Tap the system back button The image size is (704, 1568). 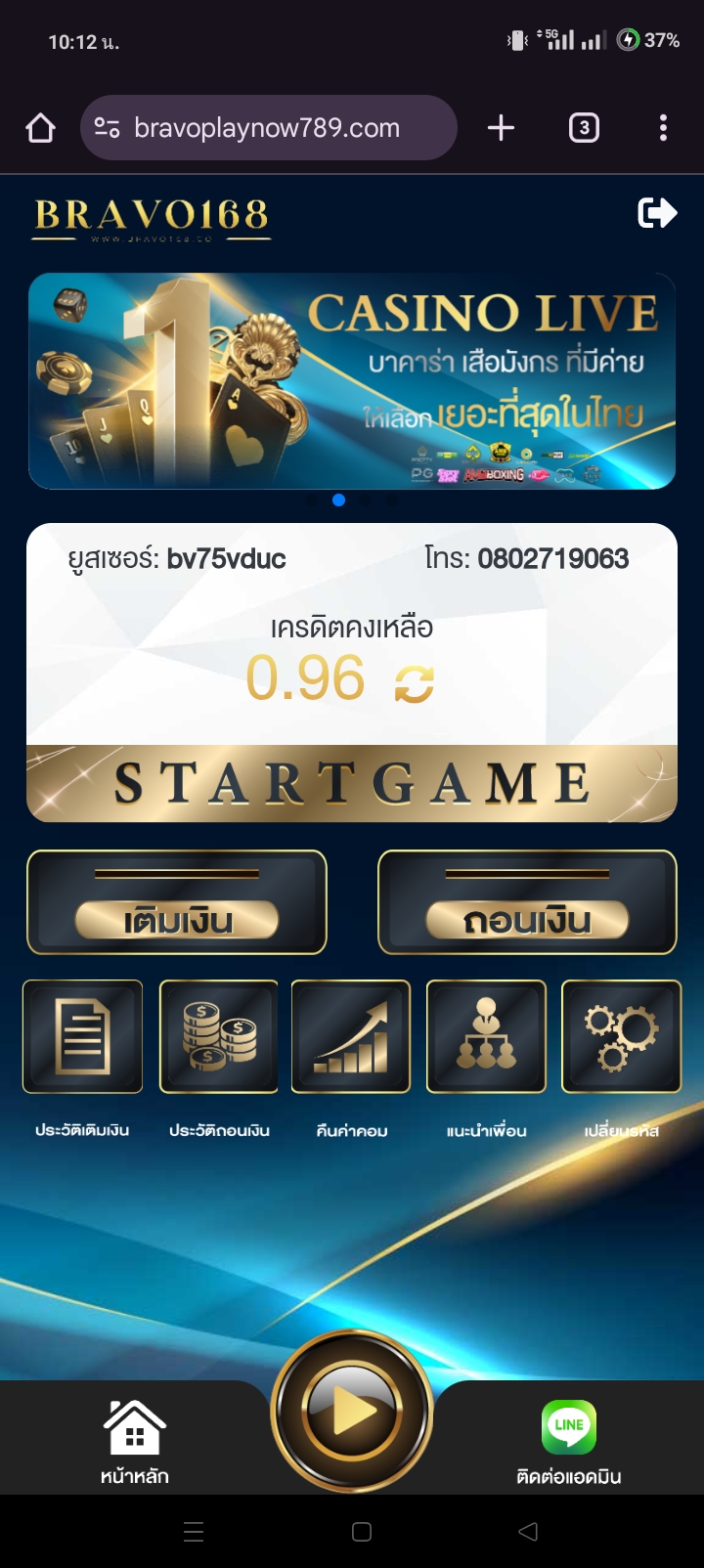(528, 1532)
